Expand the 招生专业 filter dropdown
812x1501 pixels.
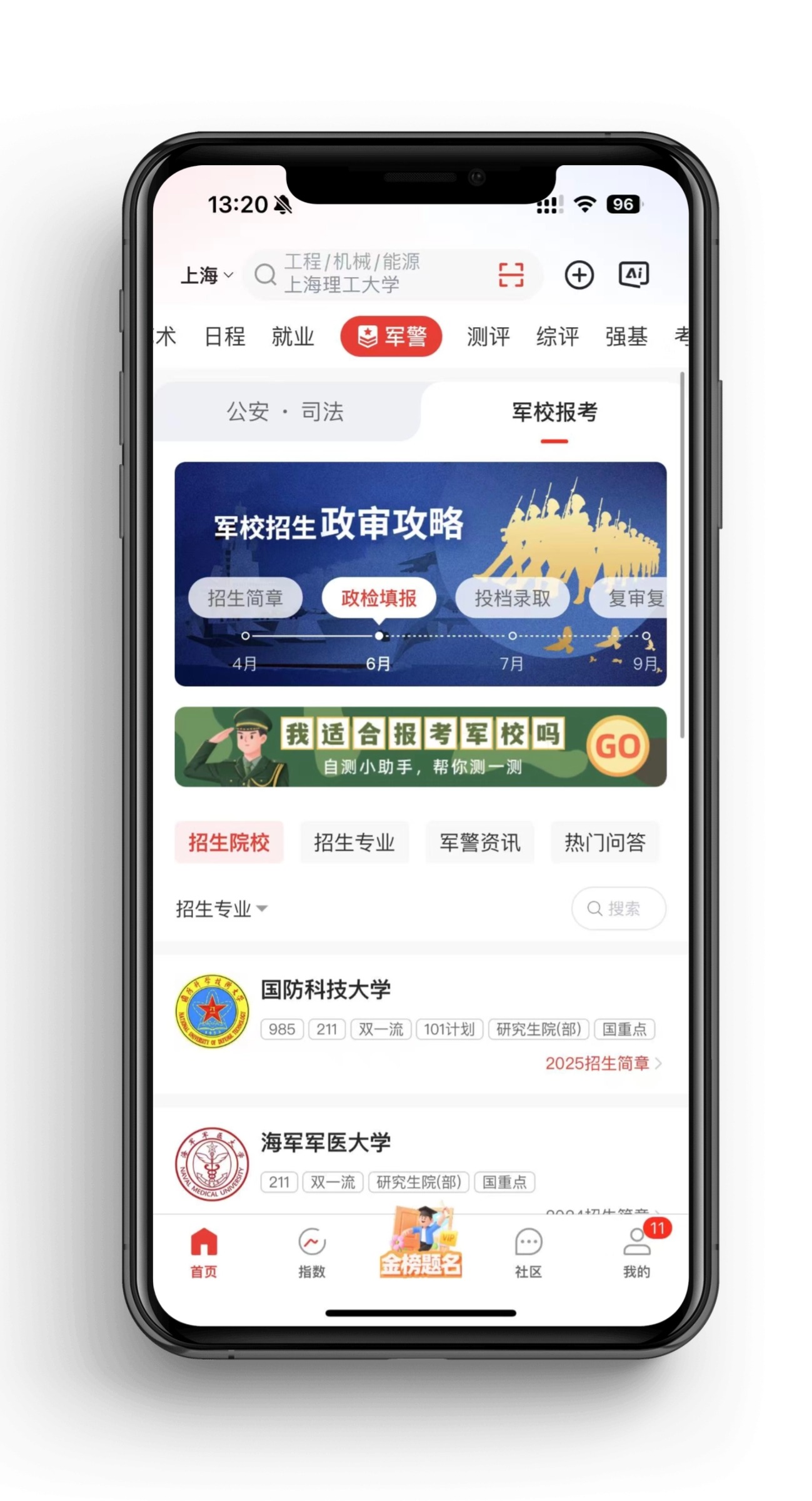tap(221, 908)
